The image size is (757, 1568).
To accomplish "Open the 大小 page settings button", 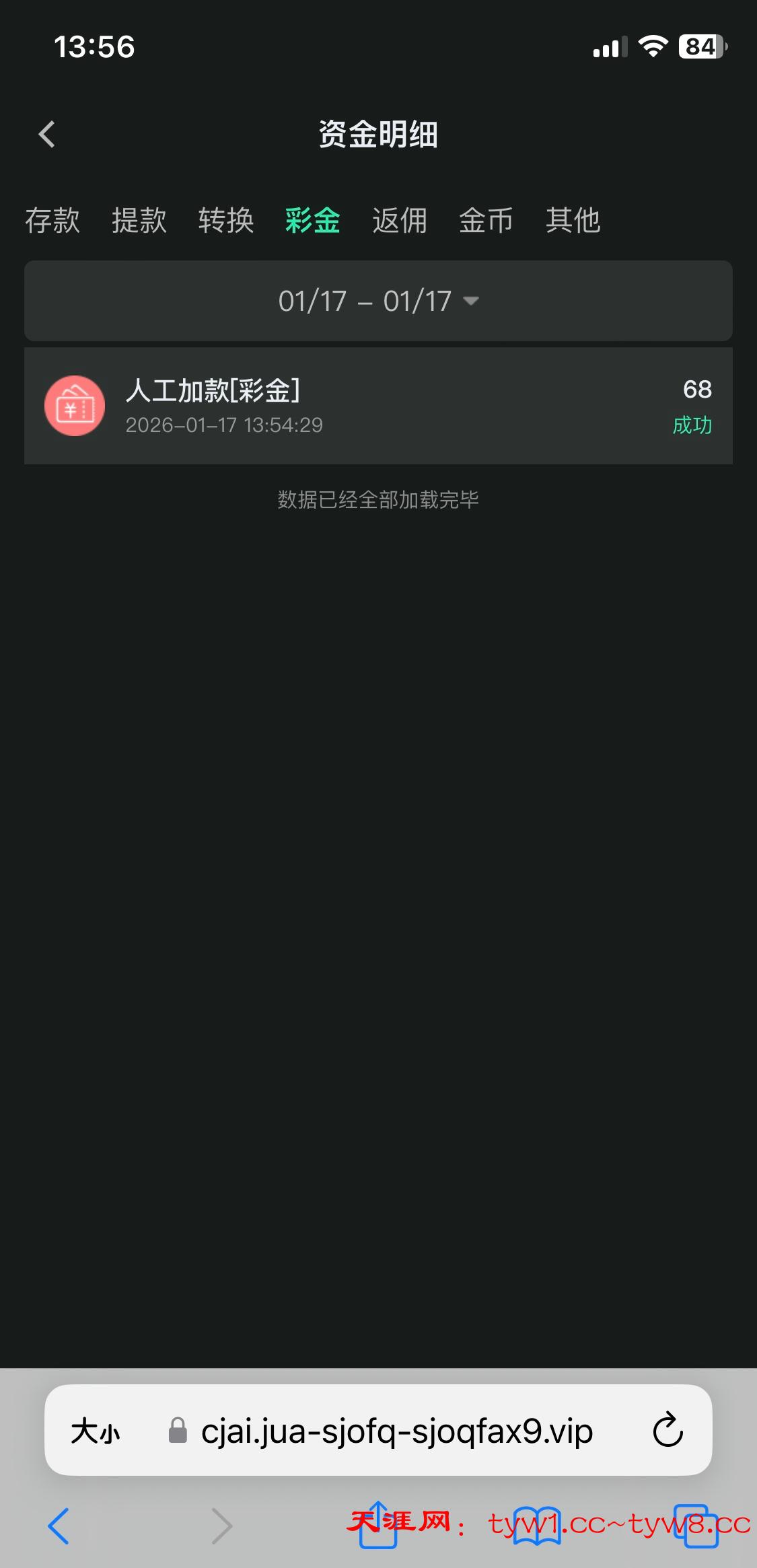I will 95,1431.
